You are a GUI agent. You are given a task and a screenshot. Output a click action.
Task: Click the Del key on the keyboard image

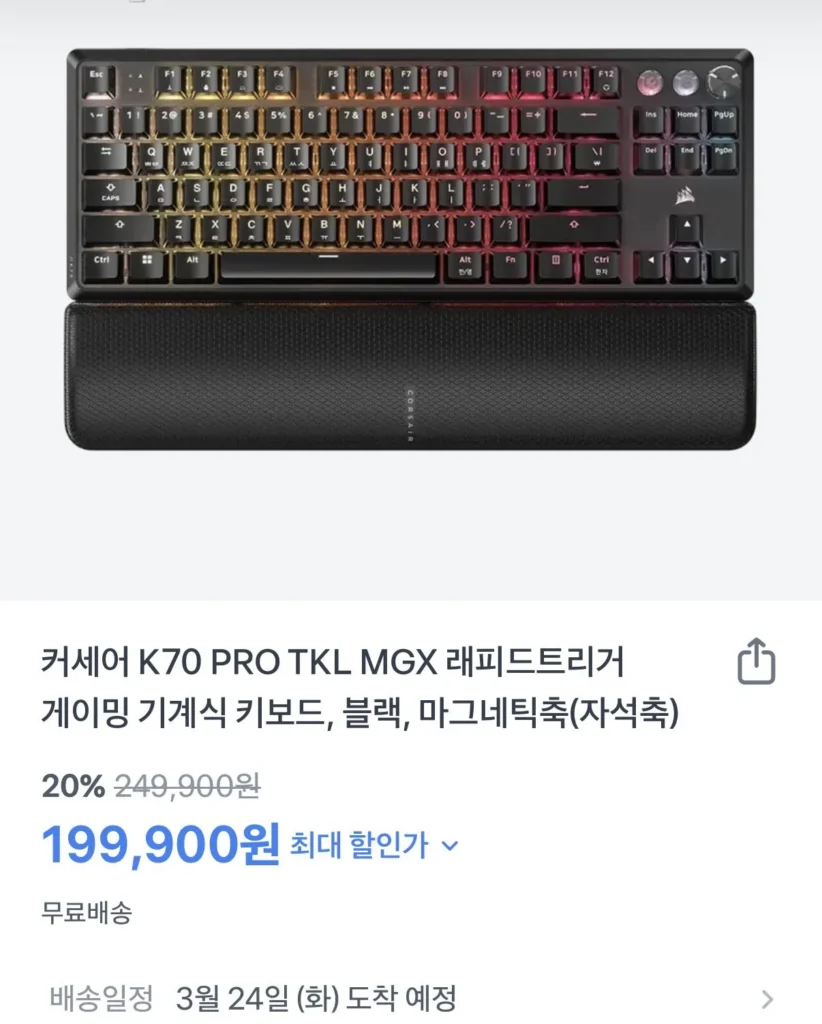click(x=651, y=150)
